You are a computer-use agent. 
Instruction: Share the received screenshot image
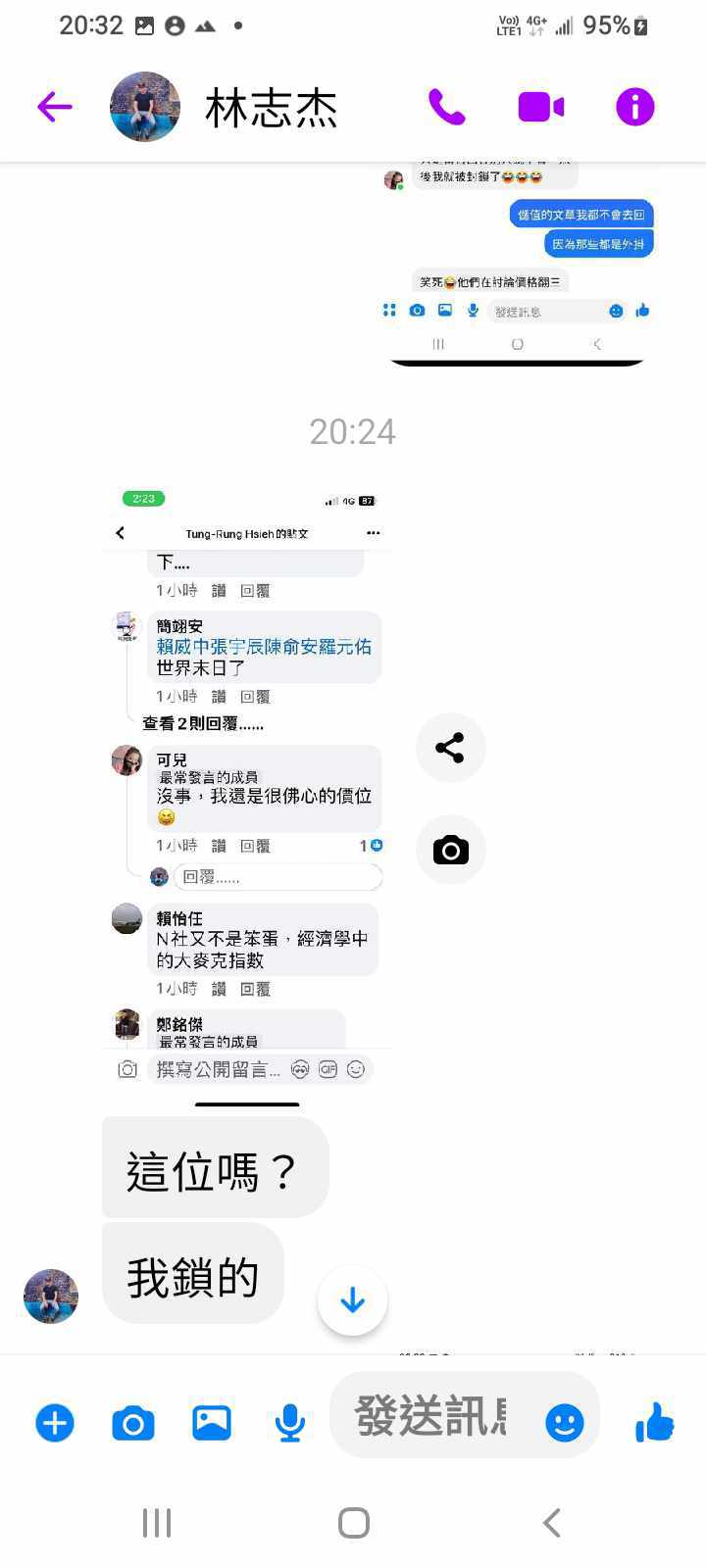point(450,748)
